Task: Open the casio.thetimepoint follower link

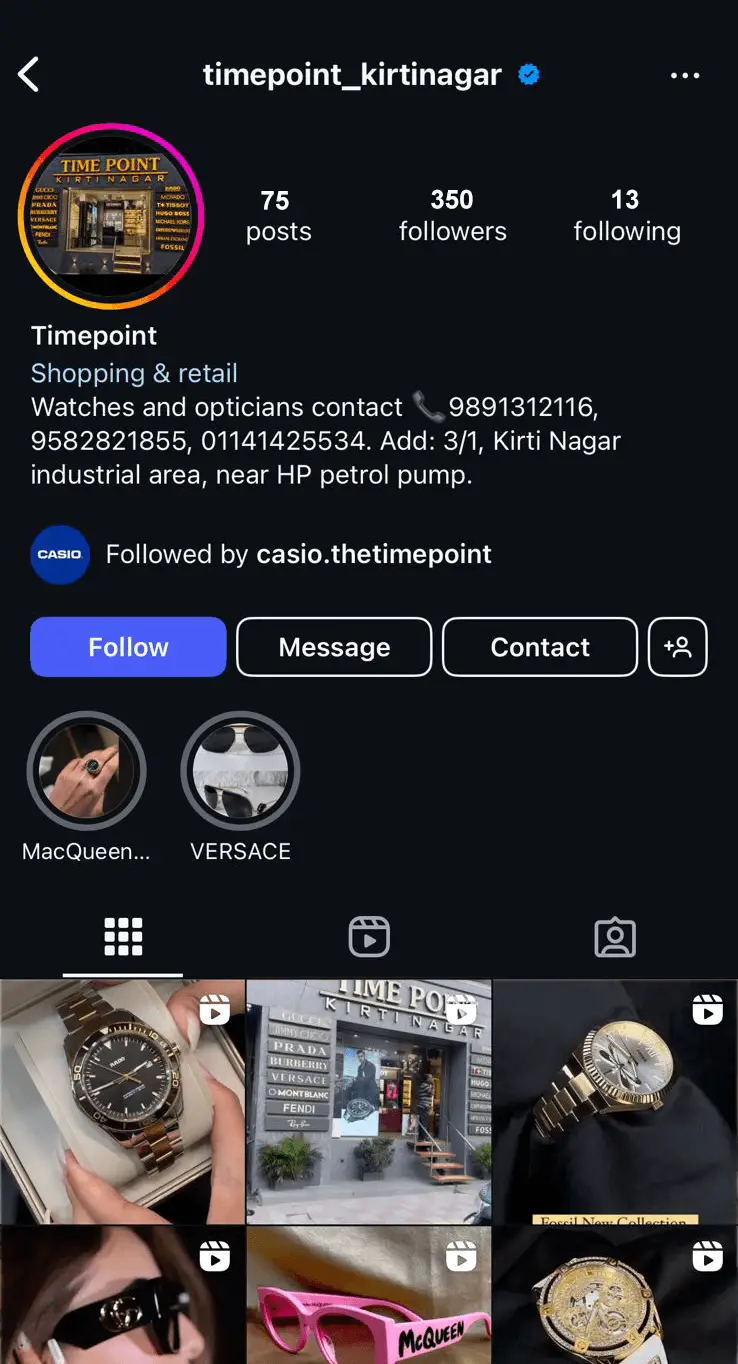Action: 373,554
